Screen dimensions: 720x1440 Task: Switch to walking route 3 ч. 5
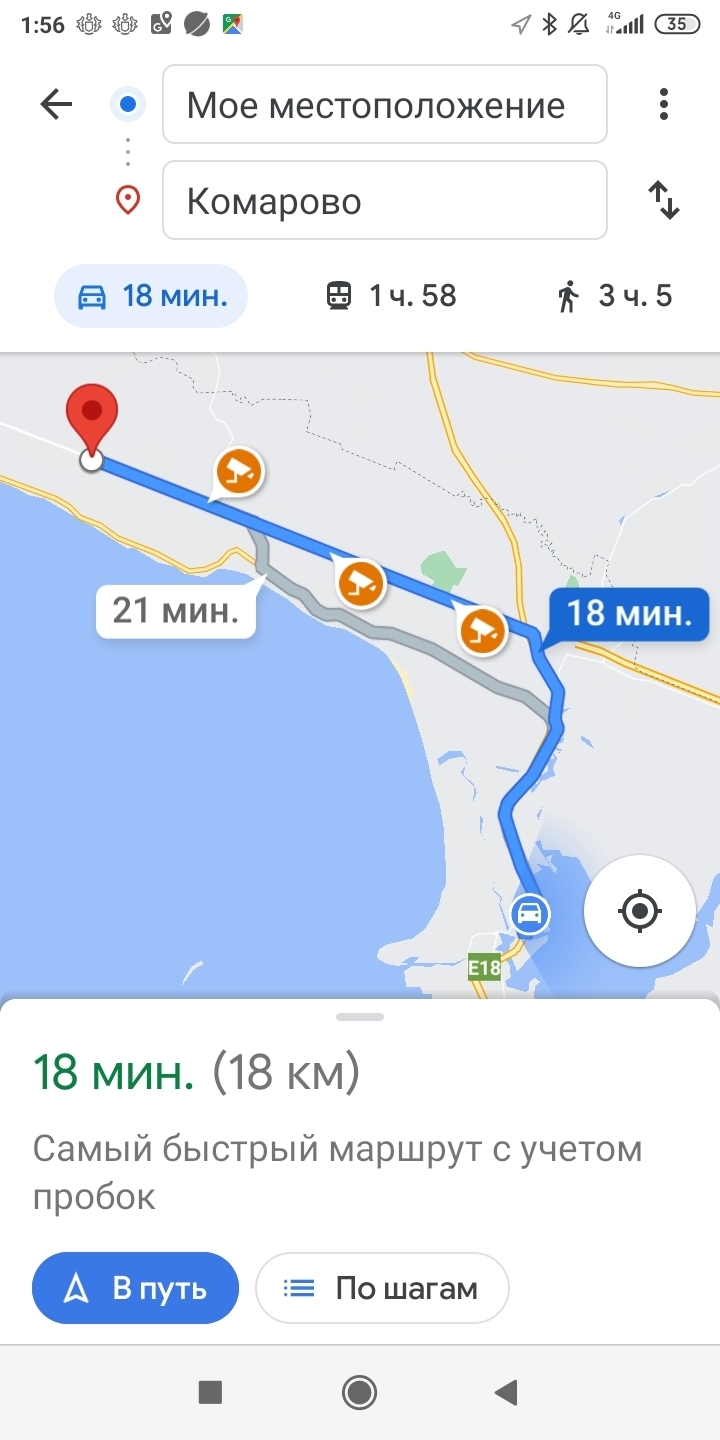click(x=614, y=296)
